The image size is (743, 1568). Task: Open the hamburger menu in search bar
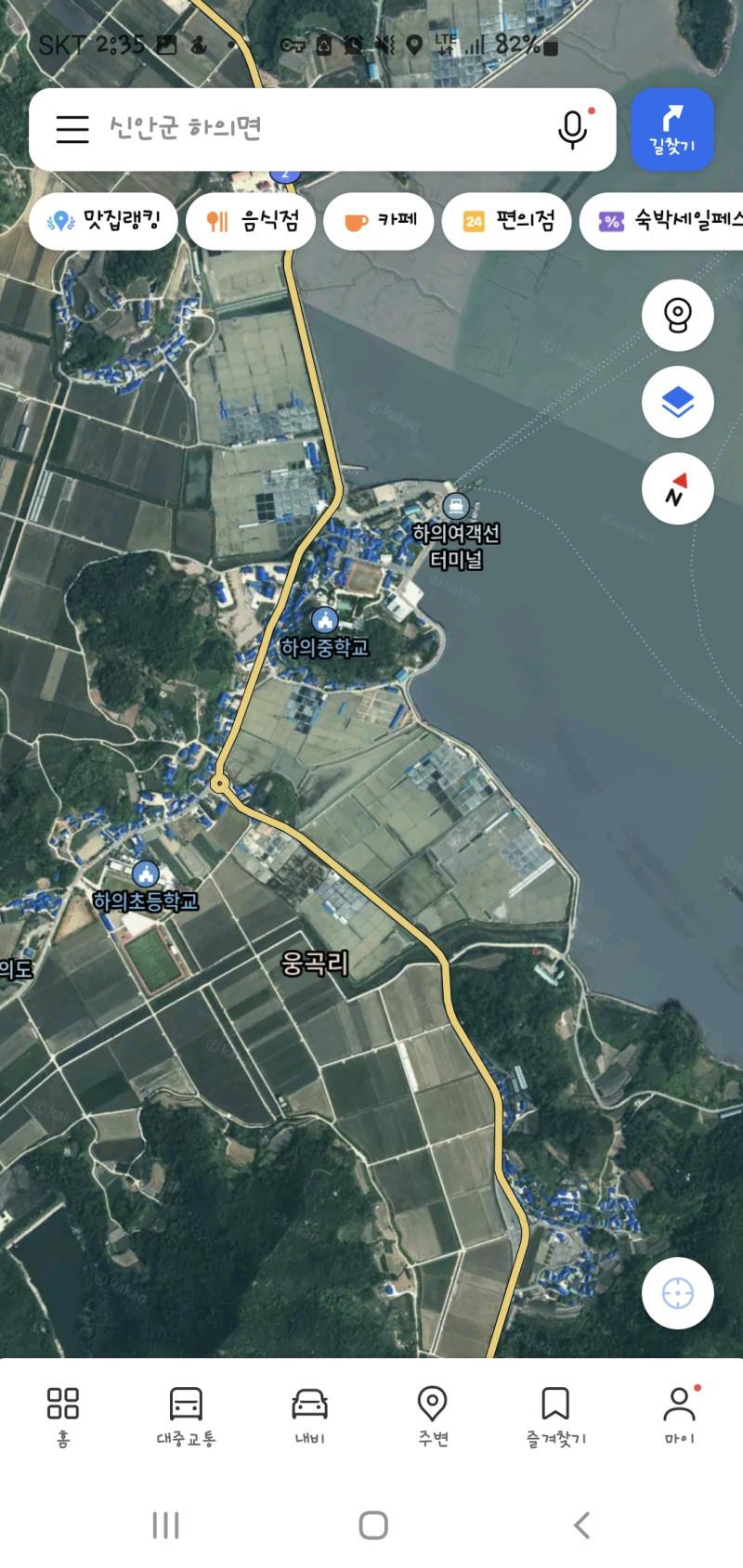[x=72, y=129]
